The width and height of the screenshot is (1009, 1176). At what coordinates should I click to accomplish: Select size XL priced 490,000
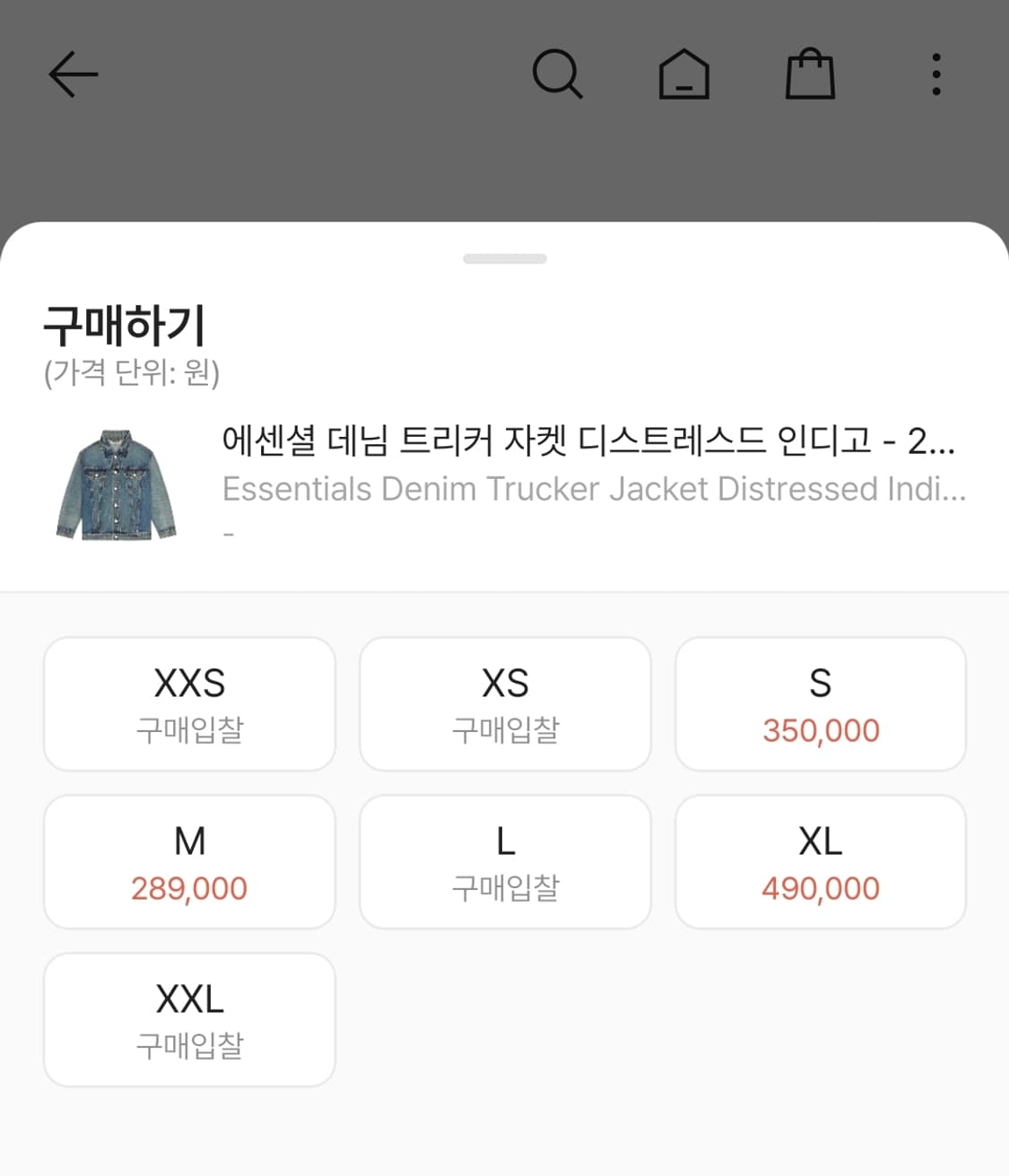click(821, 861)
